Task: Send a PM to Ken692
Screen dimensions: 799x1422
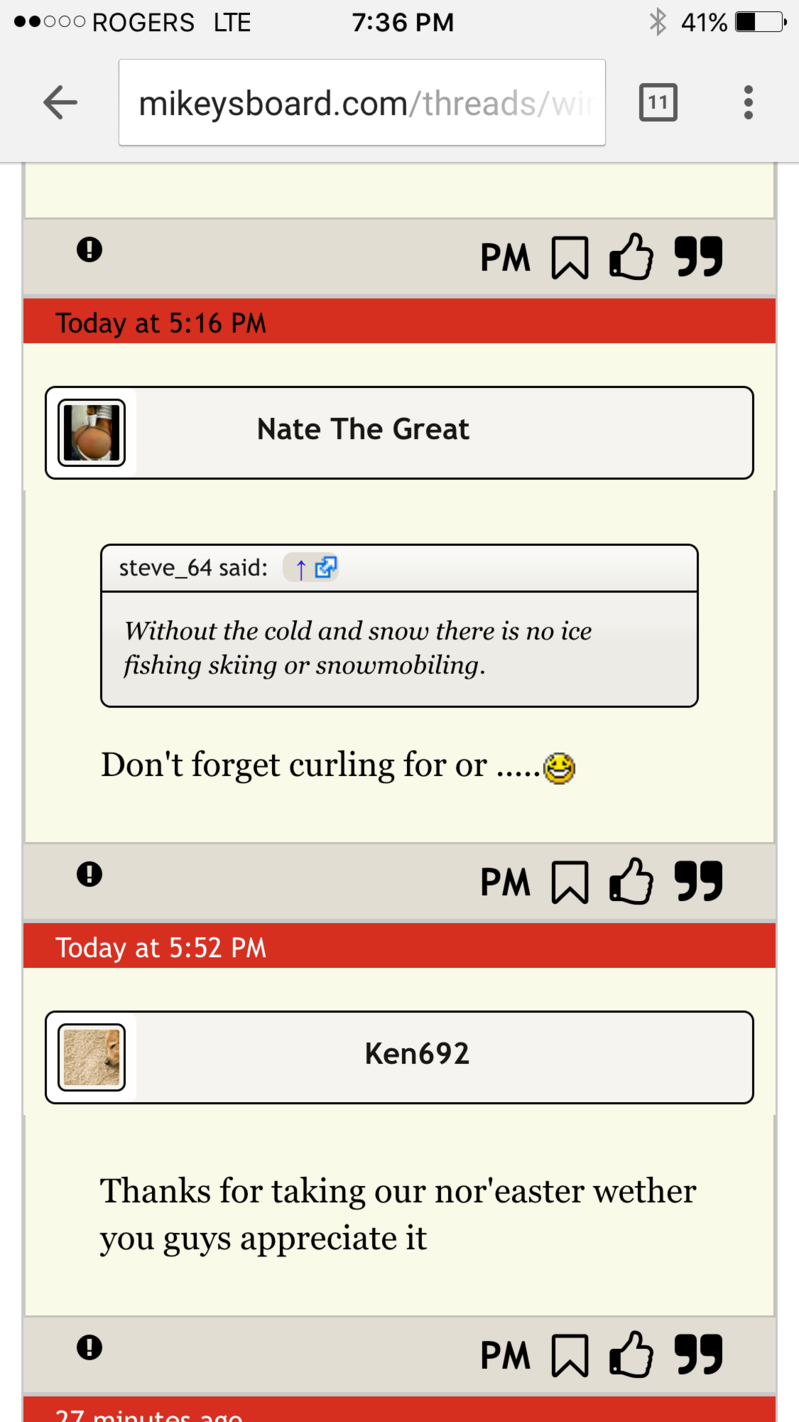Action: pyautogui.click(x=505, y=1356)
